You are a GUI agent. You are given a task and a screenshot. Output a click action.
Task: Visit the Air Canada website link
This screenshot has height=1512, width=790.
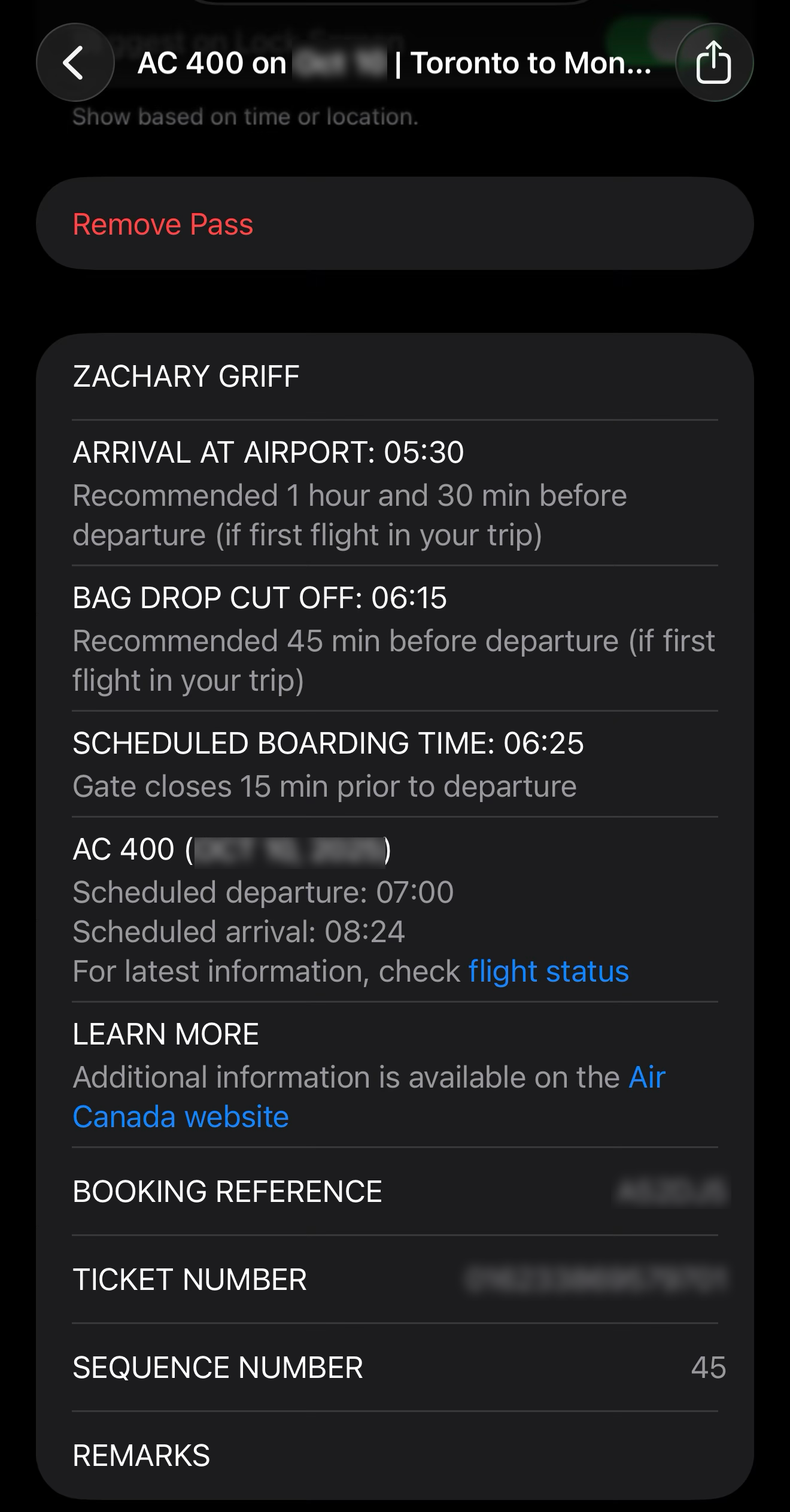point(181,1117)
